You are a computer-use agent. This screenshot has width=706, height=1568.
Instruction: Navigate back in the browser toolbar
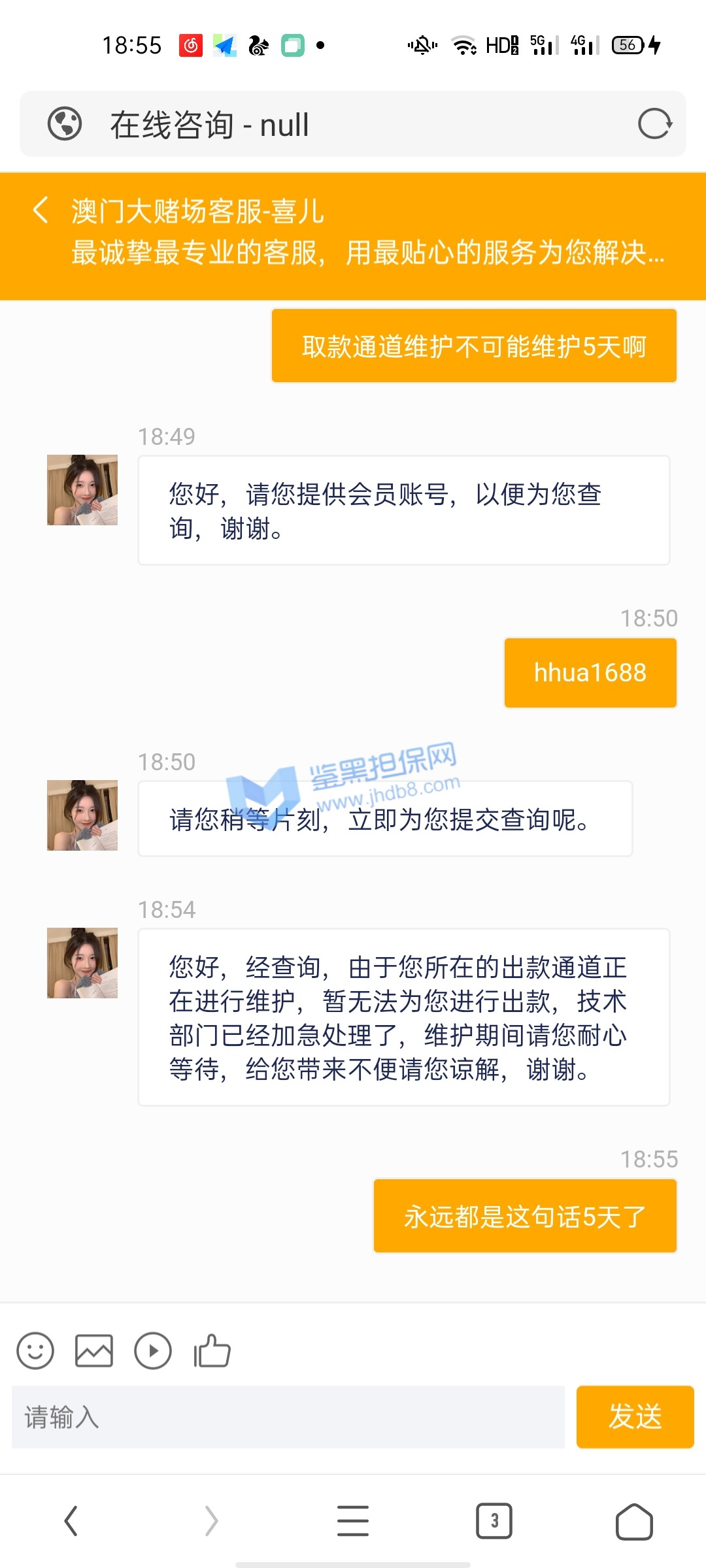[71, 1521]
